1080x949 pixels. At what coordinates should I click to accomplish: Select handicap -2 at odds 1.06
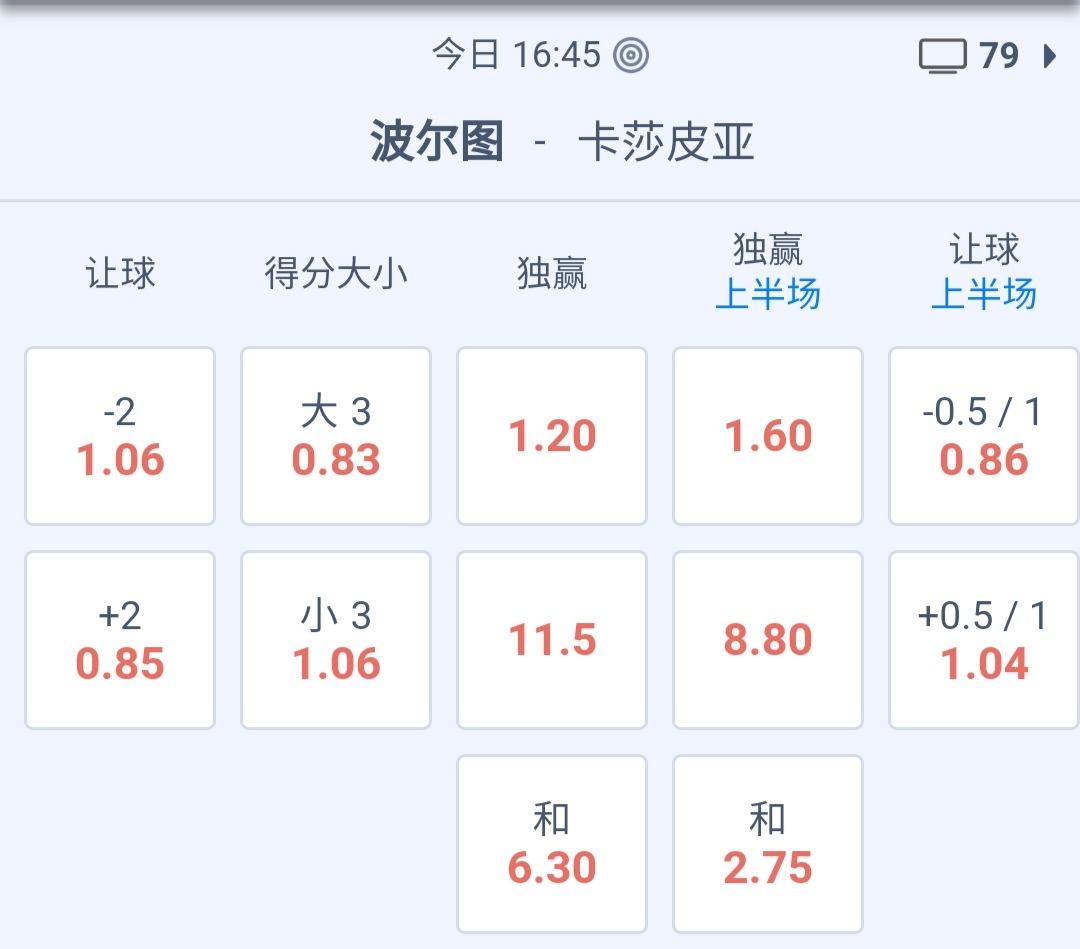pyautogui.click(x=120, y=436)
